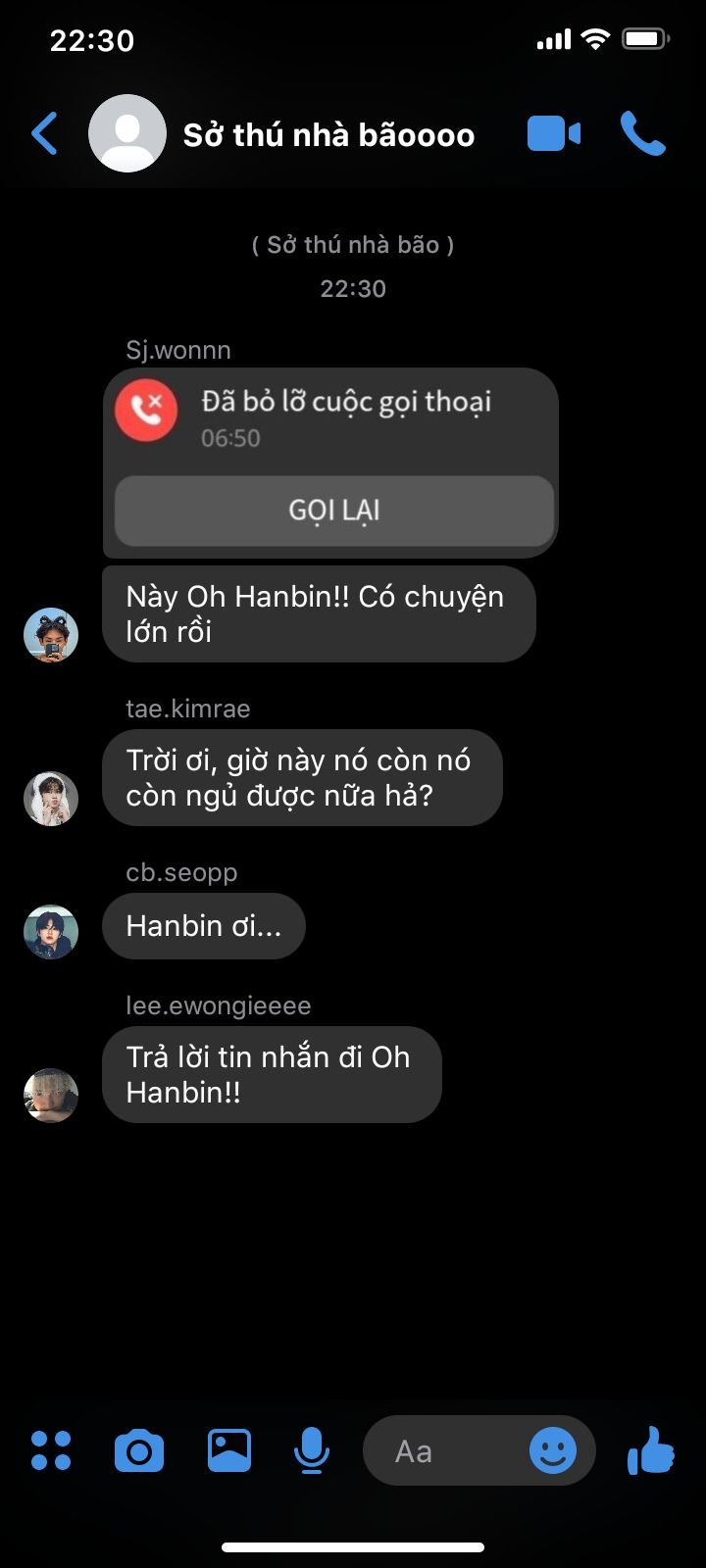Open the photo gallery picker
This screenshot has width=706, height=1568.
click(229, 1450)
